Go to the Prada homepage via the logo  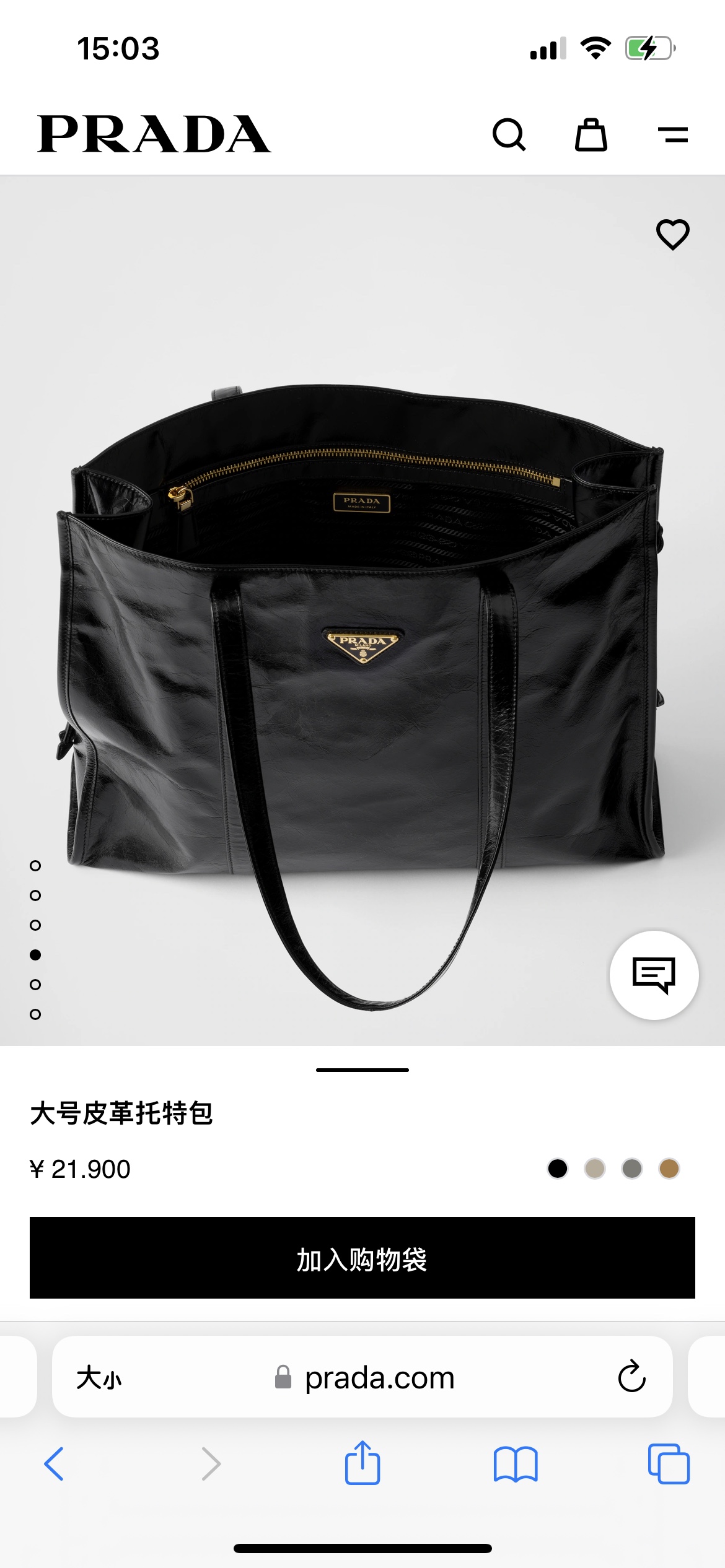click(x=154, y=134)
